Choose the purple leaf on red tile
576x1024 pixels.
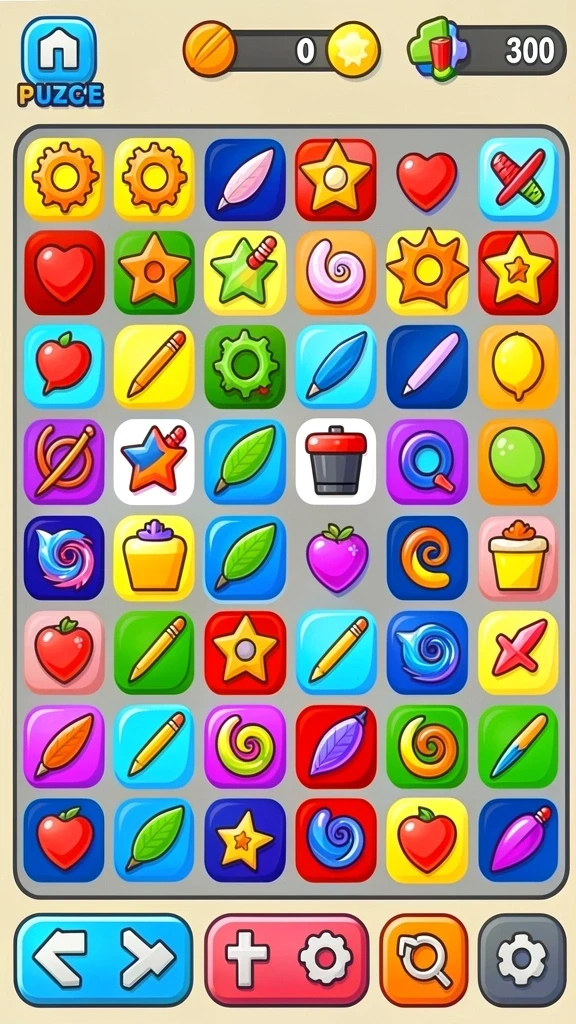336,746
